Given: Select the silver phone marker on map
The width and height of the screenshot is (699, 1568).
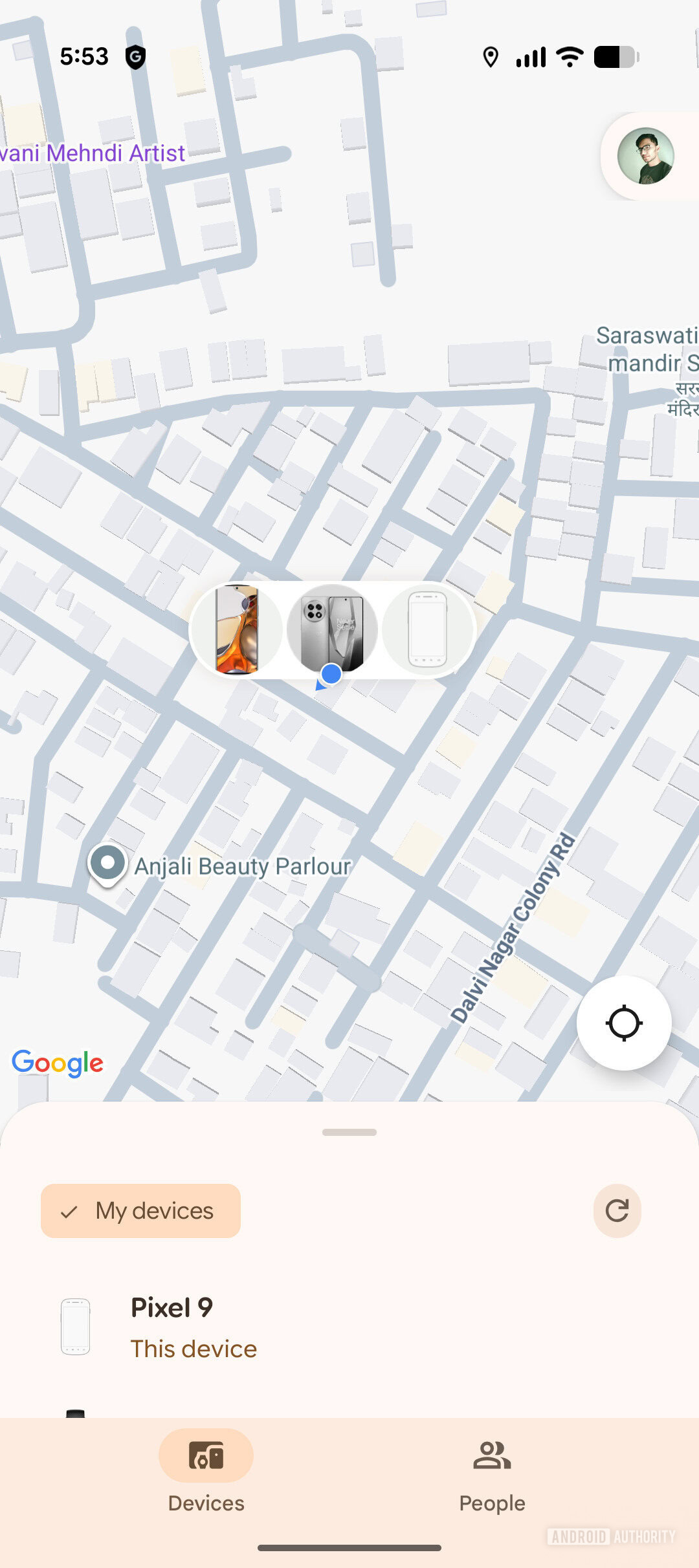Looking at the screenshot, I should tap(332, 627).
